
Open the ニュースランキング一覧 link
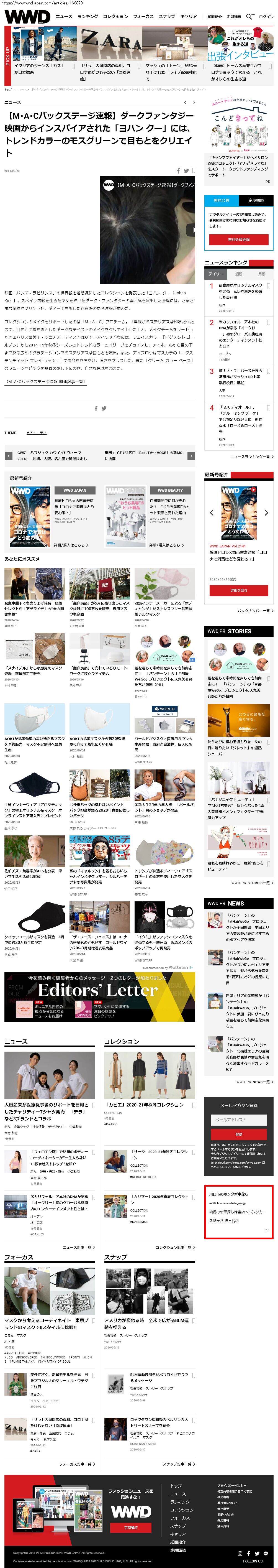point(249,457)
